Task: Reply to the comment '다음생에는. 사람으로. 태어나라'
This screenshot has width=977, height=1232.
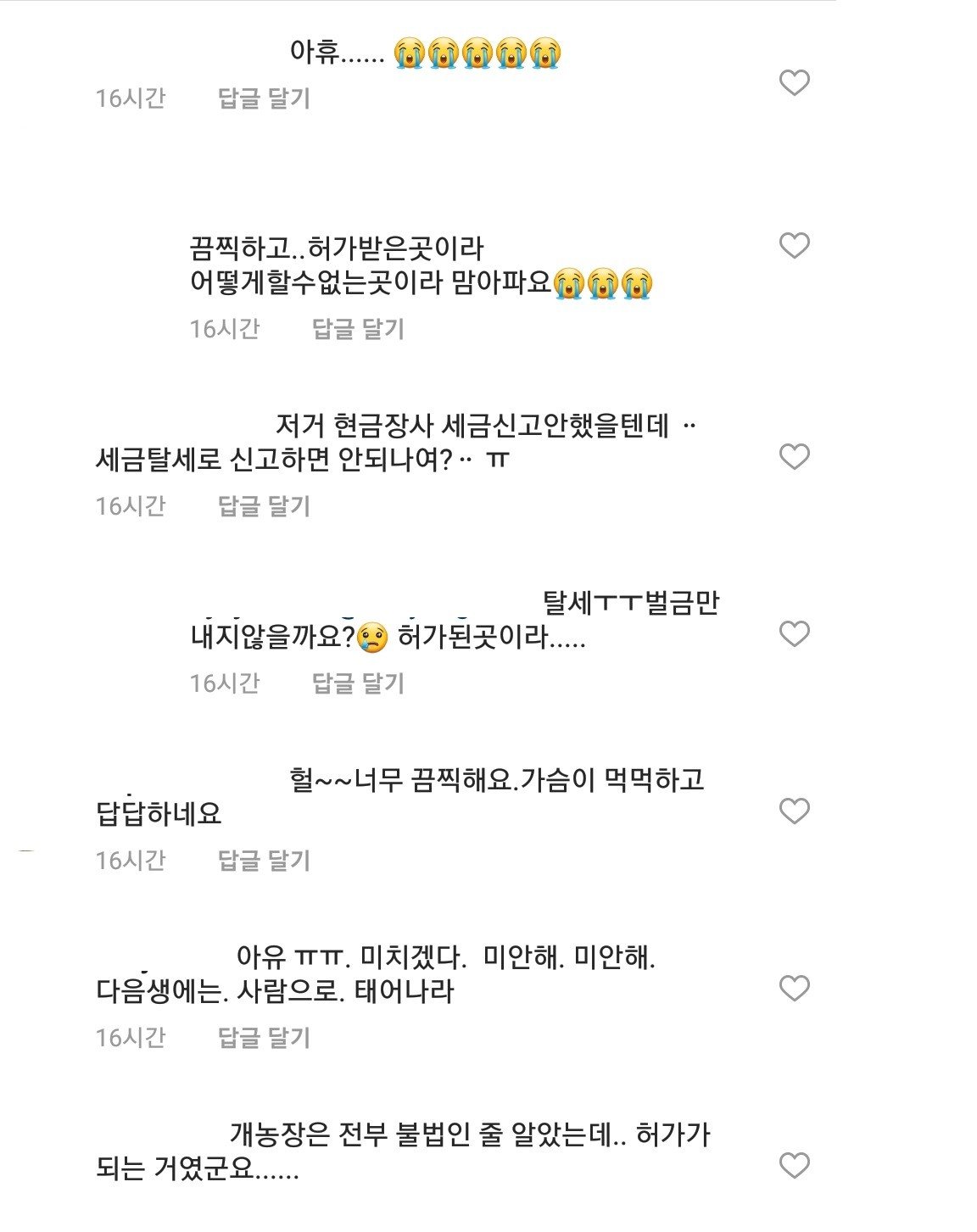Action: (264, 1038)
